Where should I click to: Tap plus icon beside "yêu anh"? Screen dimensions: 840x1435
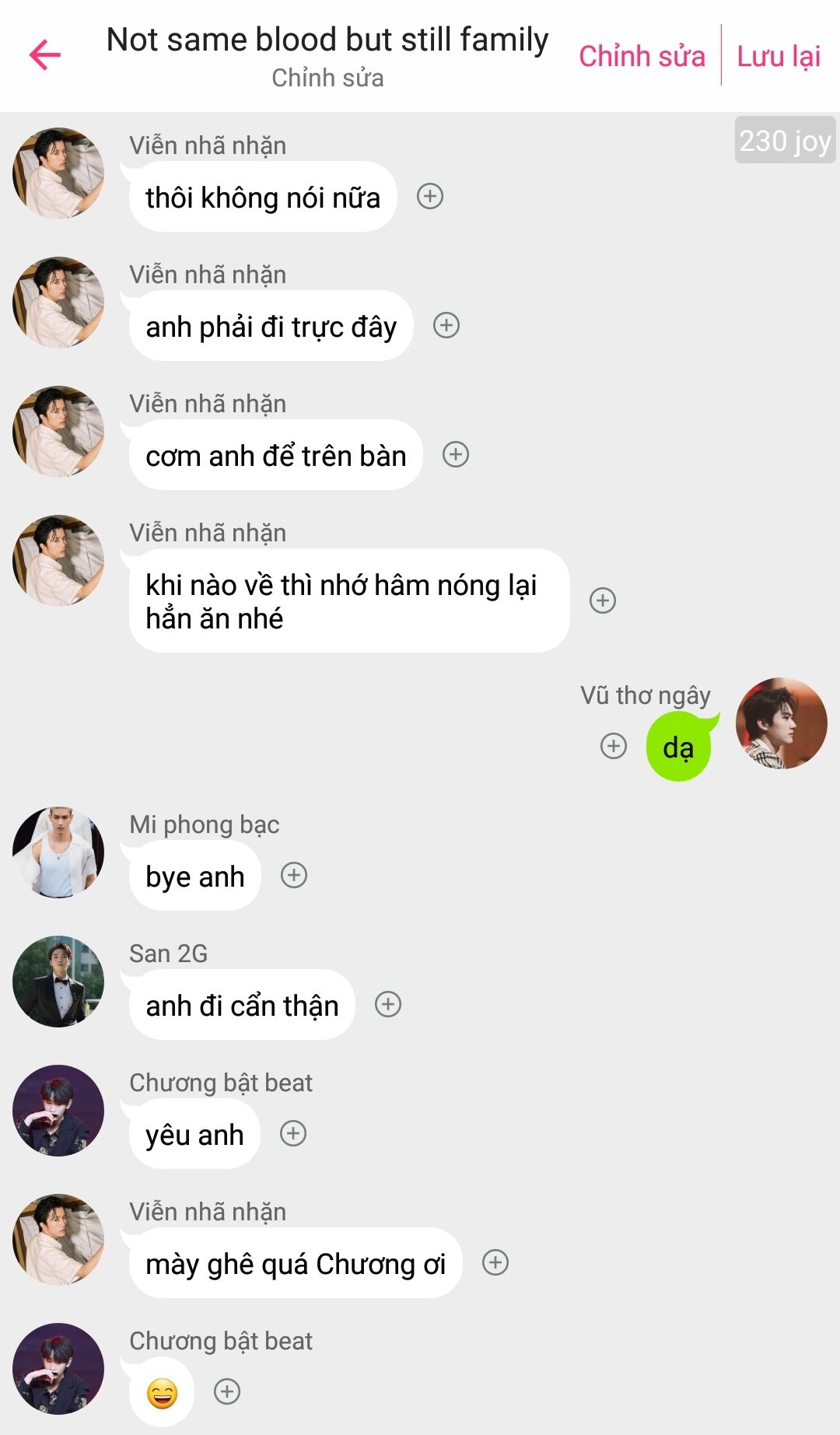pos(293,1133)
